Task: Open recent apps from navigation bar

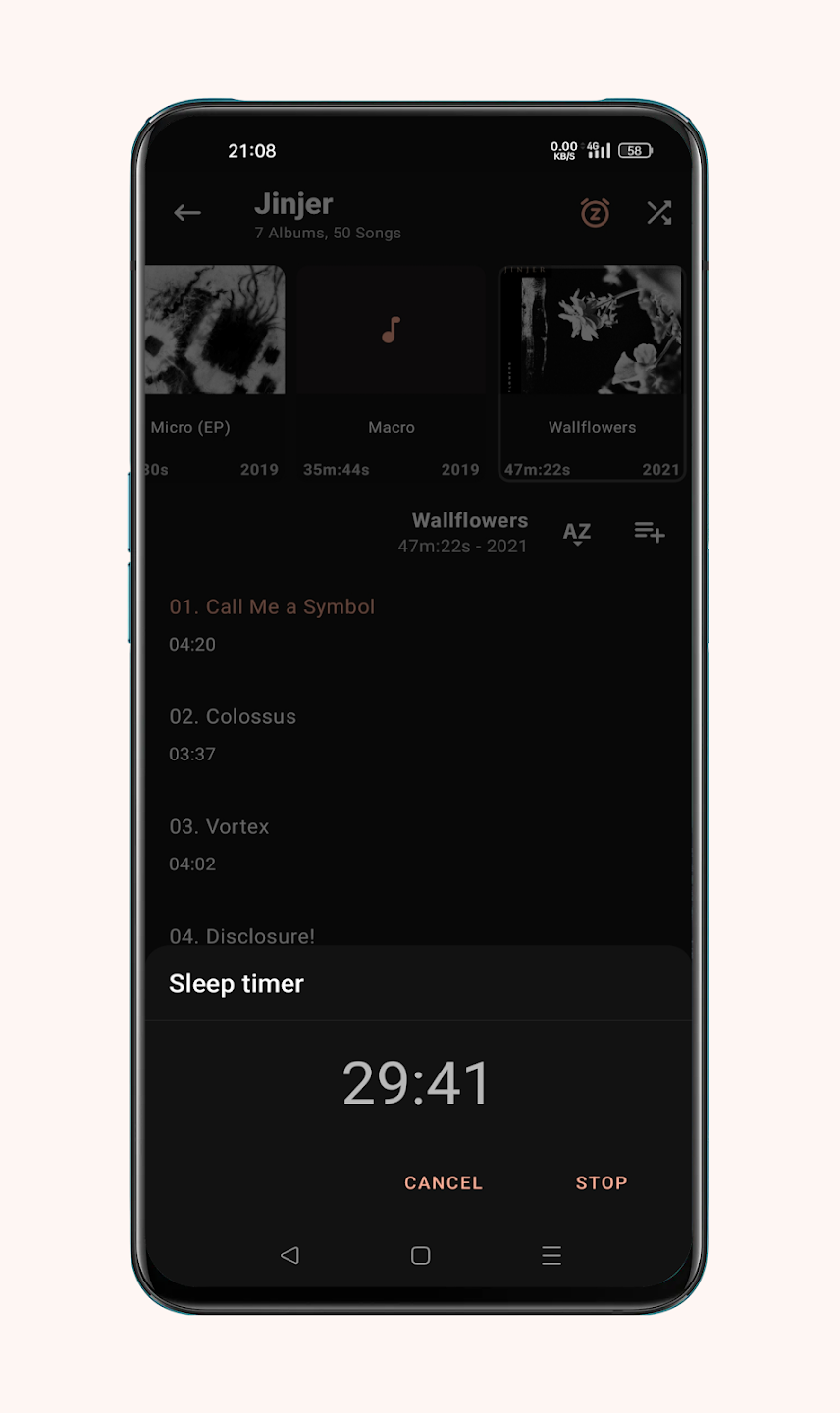Action: pos(551,1255)
